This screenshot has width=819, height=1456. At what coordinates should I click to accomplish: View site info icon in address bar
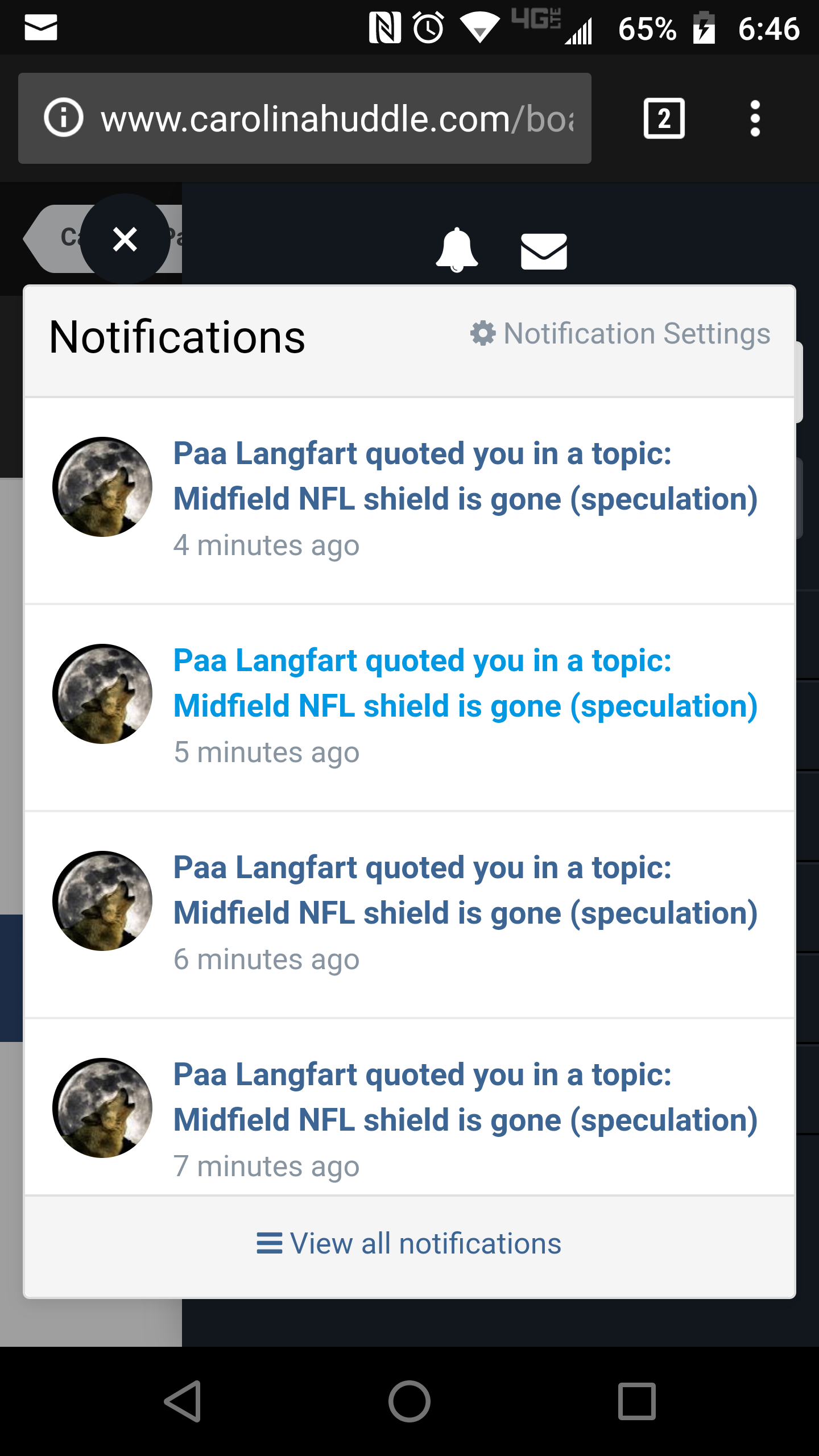point(64,118)
